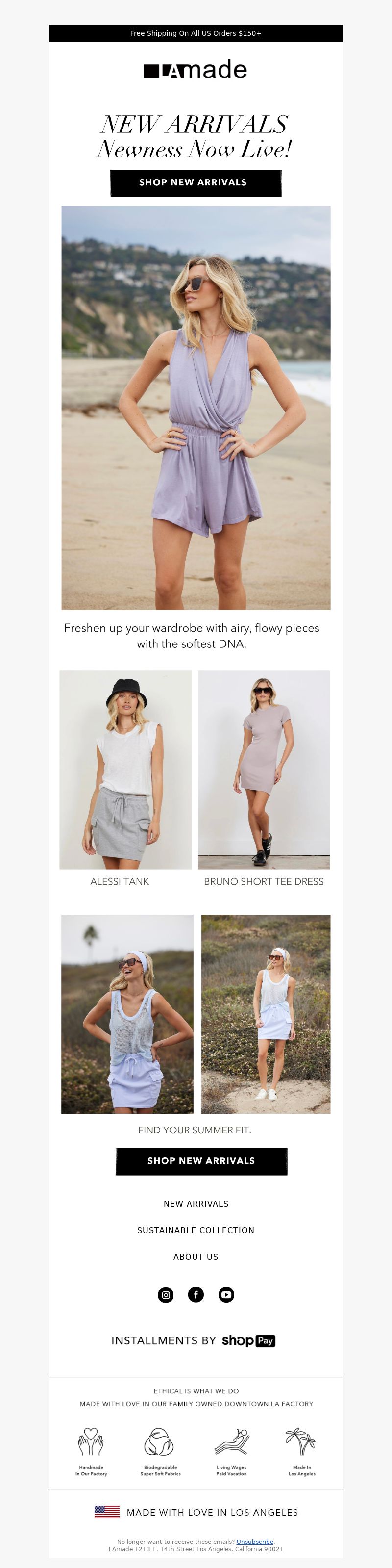The width and height of the screenshot is (392, 1568).
Task: Go to Sustainable Collection
Action: coord(196,1230)
